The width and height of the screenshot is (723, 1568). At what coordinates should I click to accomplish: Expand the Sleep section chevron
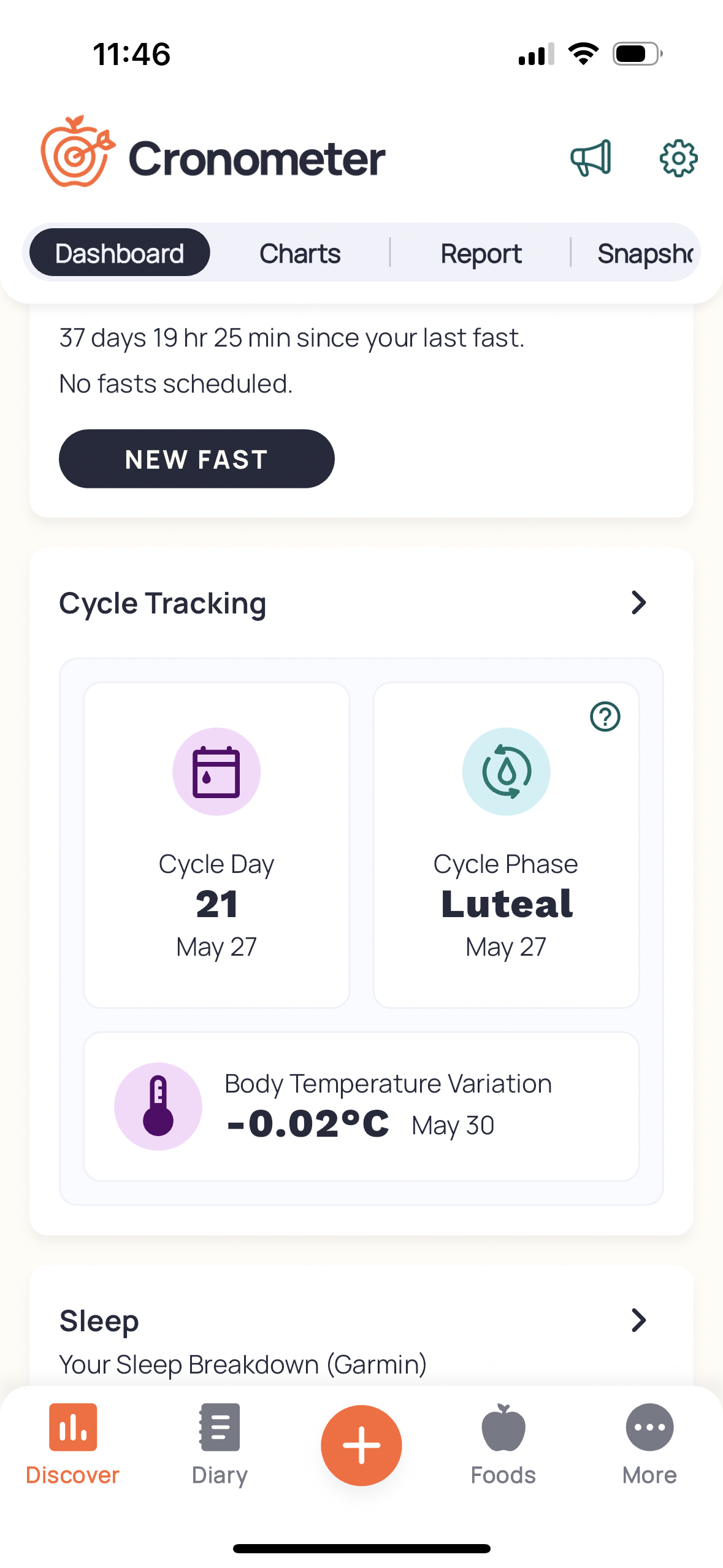coord(639,1320)
